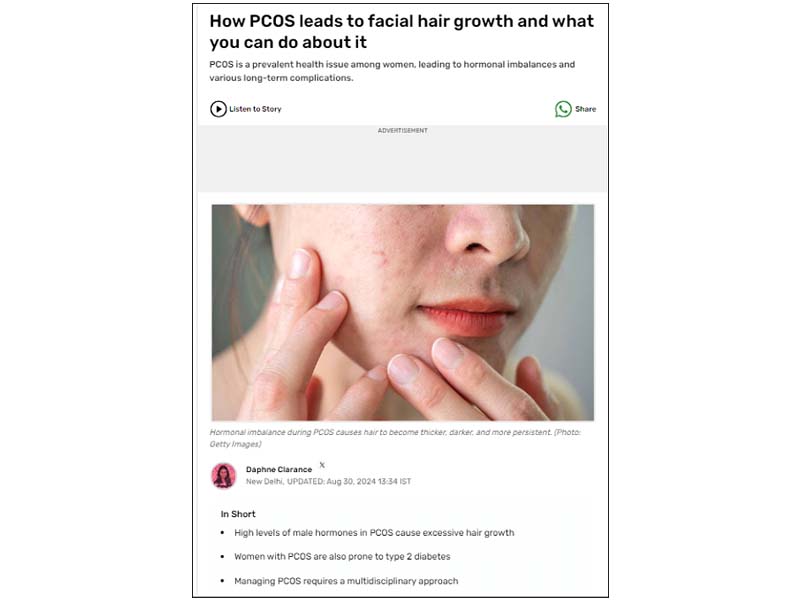Image resolution: width=800 pixels, height=600 pixels.
Task: Share the article via WhatsApp
Action: pos(564,109)
